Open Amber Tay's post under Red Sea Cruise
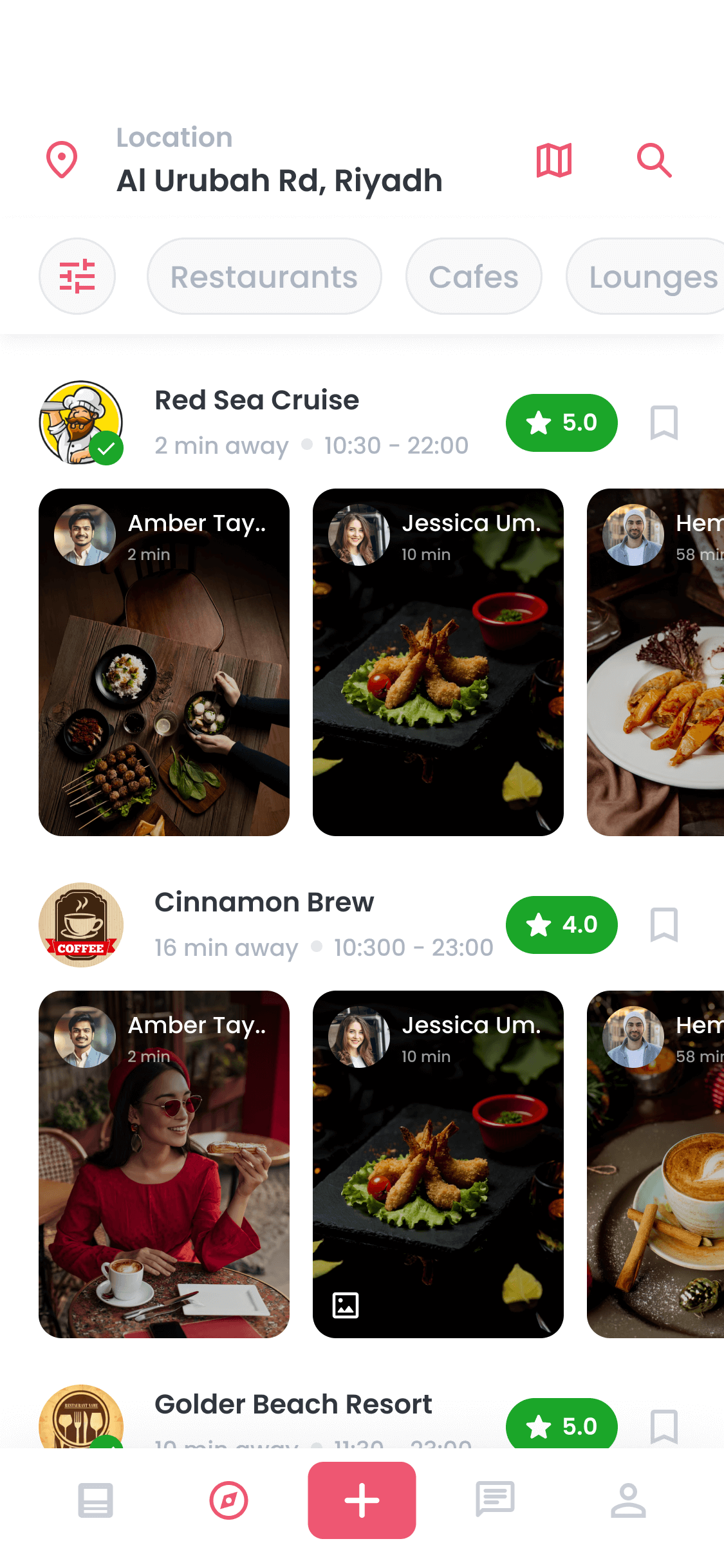Screen dimensions: 724x1568 (x=164, y=662)
